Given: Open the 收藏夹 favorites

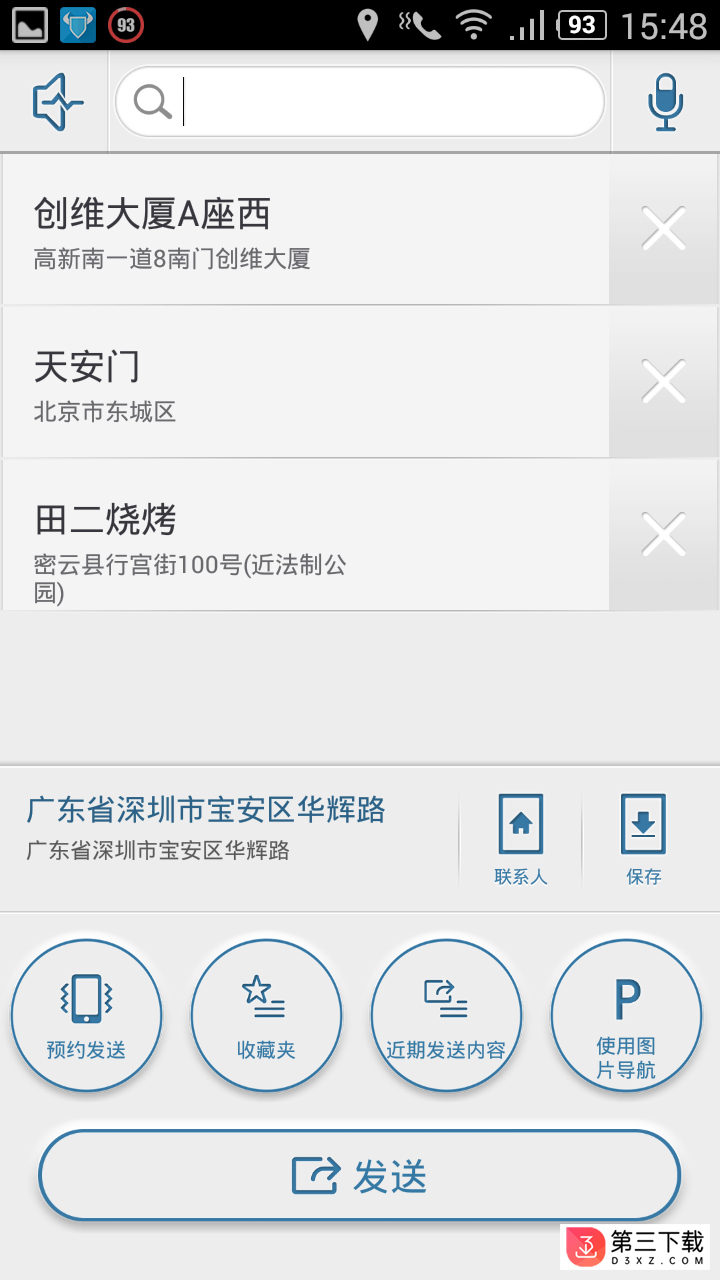Looking at the screenshot, I should point(266,1016).
